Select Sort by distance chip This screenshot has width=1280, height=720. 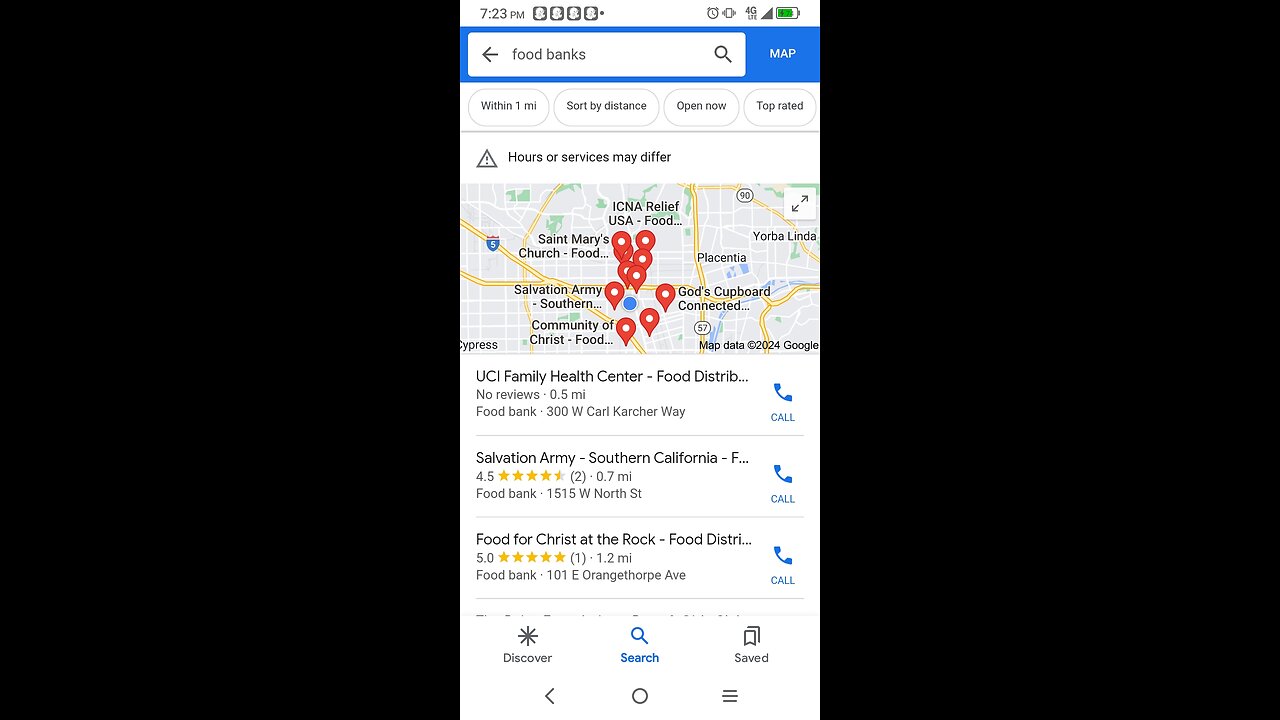606,106
